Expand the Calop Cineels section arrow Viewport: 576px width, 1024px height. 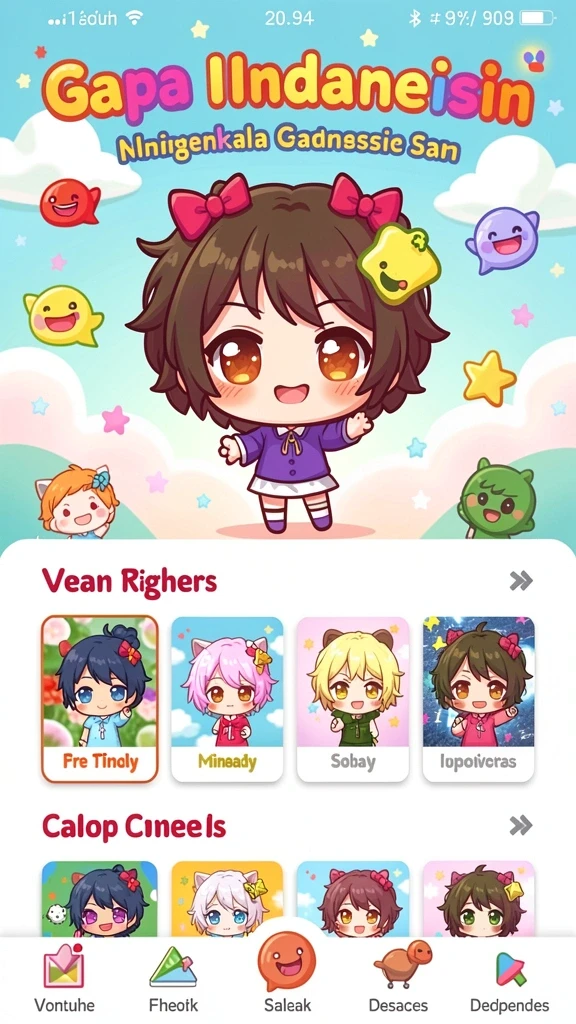click(520, 826)
